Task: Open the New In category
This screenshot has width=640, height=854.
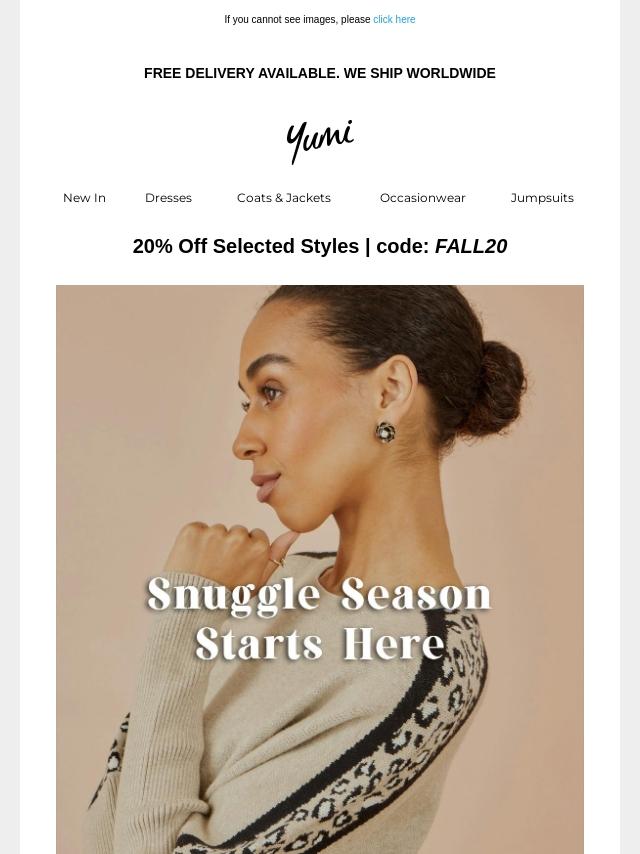Action: [84, 198]
